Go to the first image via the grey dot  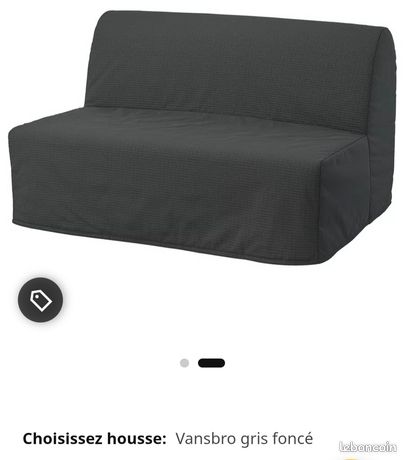click(x=184, y=363)
